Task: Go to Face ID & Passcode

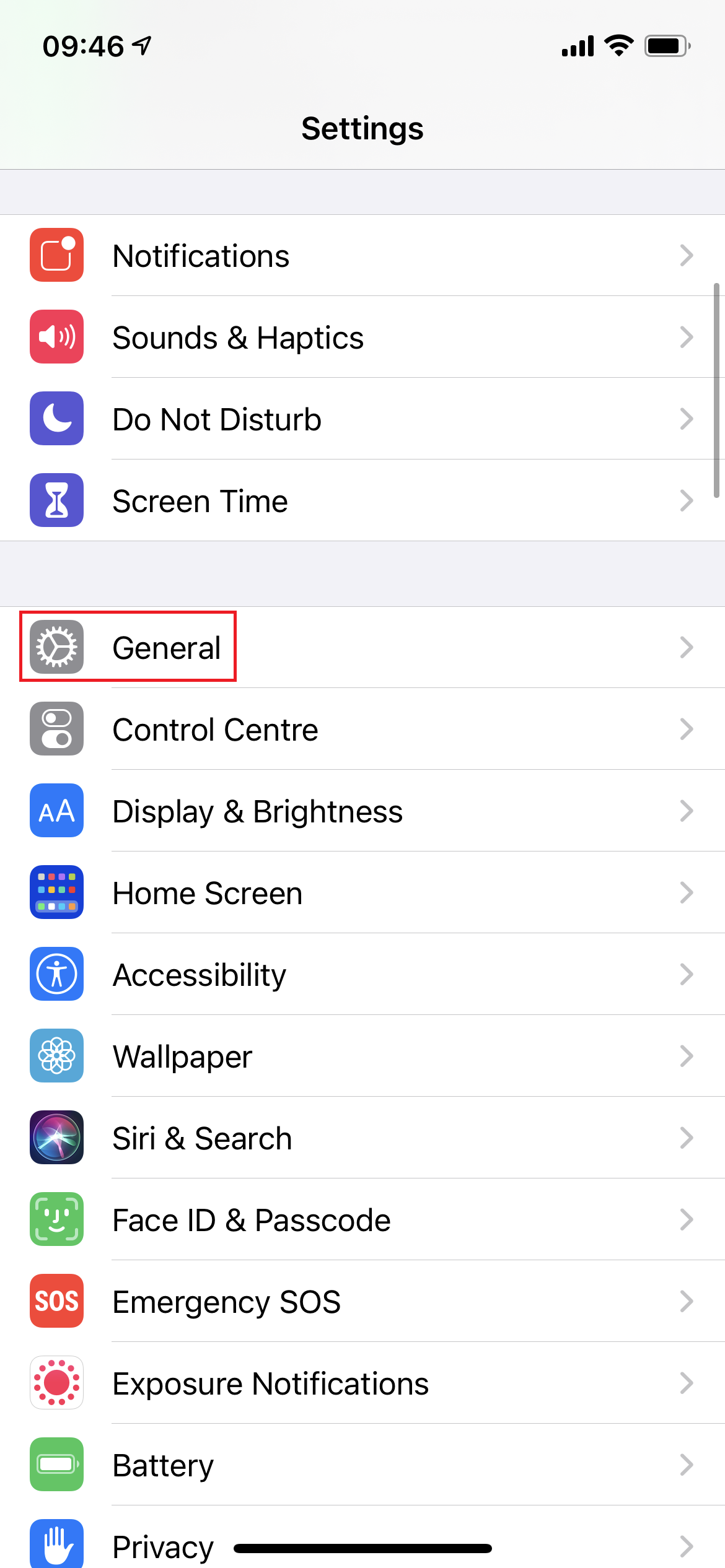Action: [x=362, y=1219]
